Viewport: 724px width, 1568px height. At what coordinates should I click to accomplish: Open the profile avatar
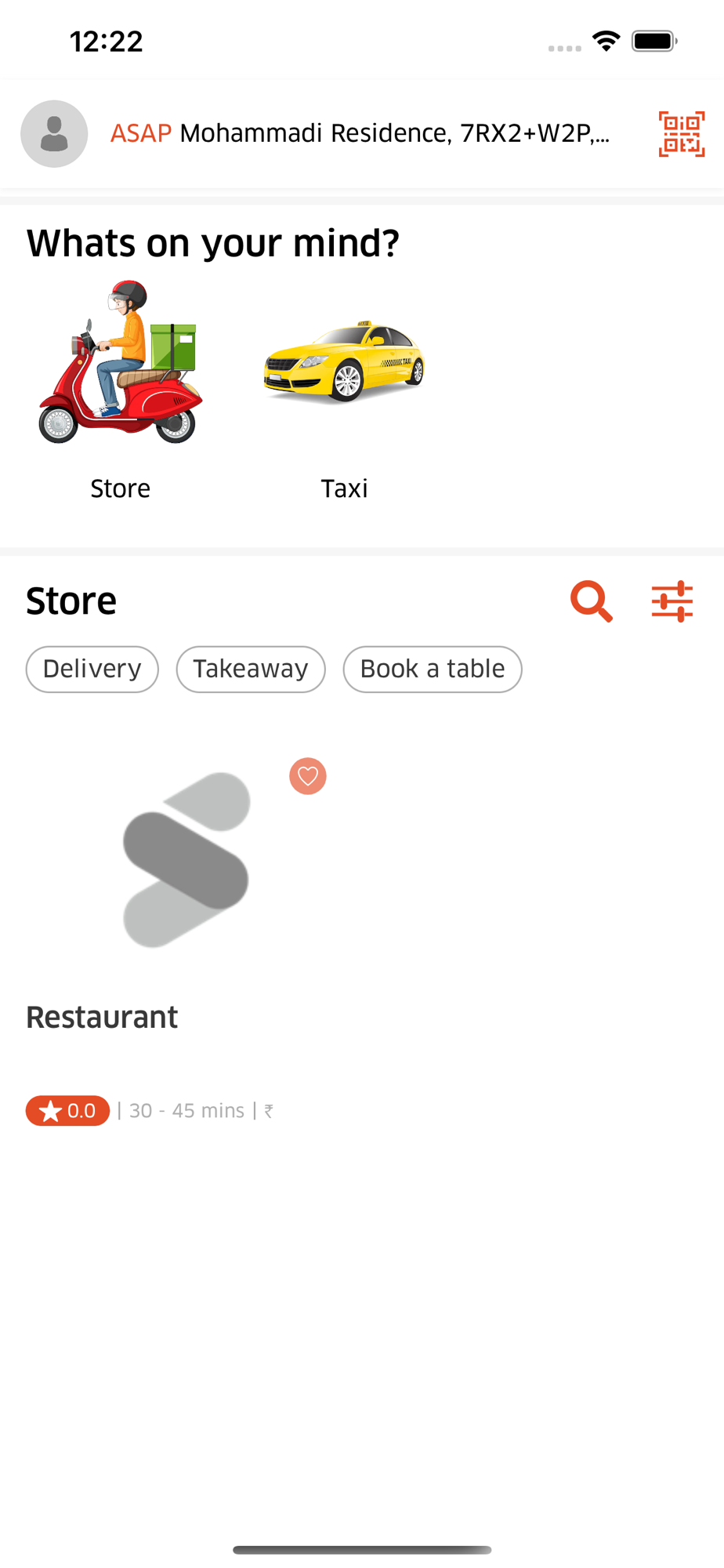click(54, 134)
